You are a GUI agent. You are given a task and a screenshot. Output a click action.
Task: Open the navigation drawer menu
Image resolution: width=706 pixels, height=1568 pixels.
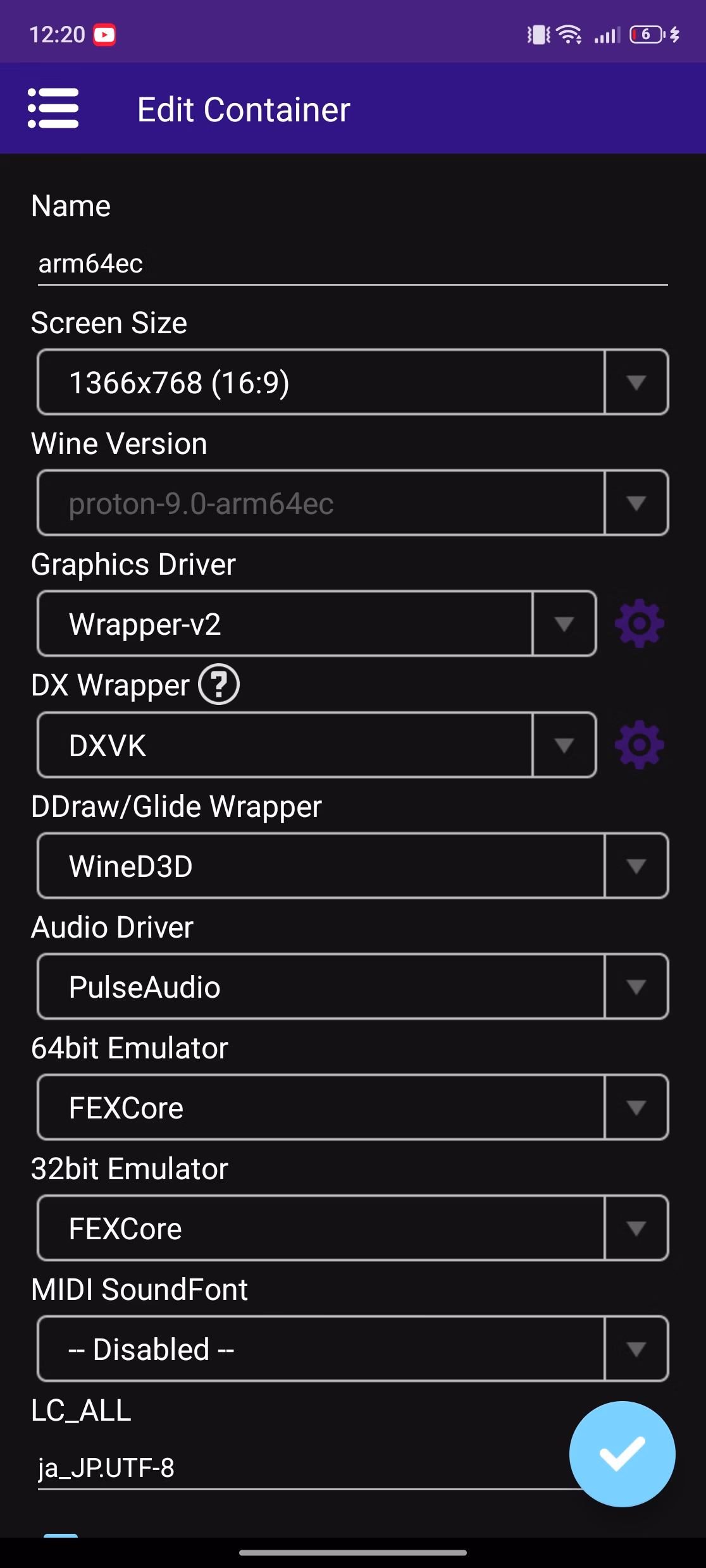[x=53, y=109]
